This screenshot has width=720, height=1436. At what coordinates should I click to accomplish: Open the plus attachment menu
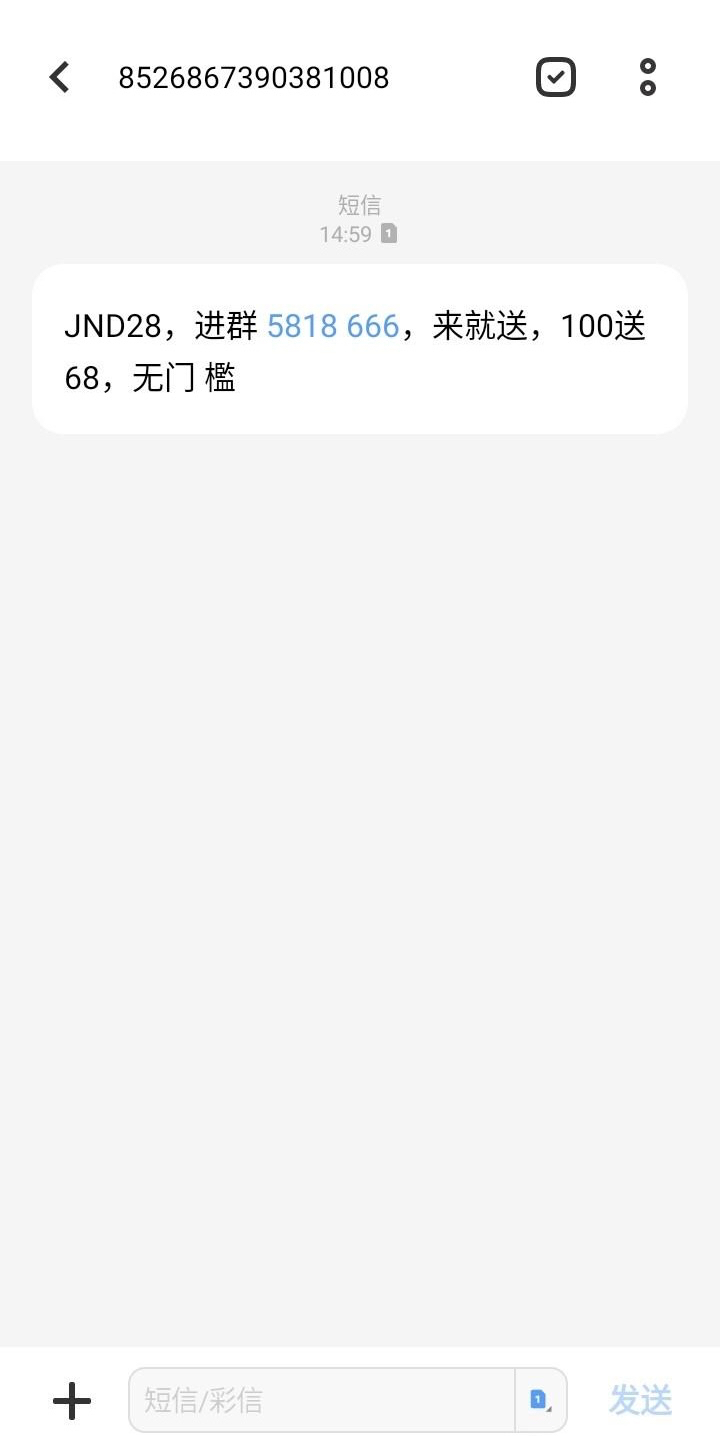tap(72, 1400)
